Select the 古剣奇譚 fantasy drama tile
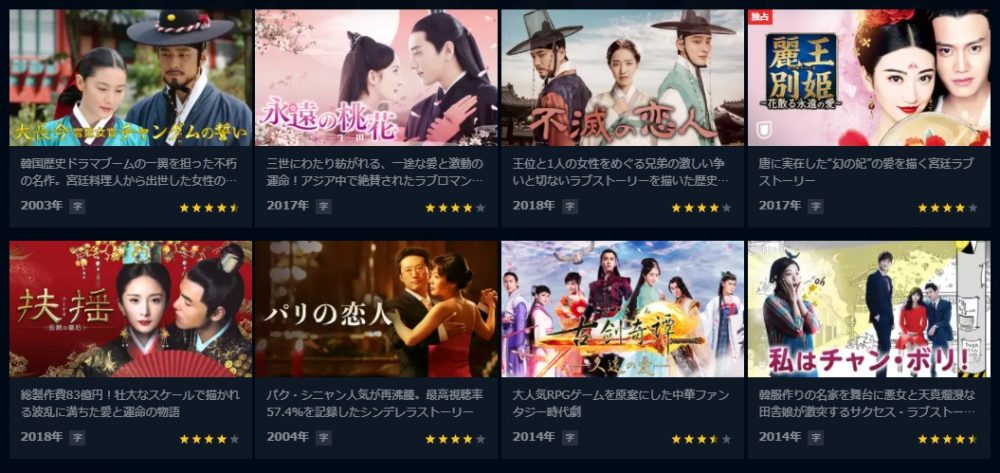1000x473 pixels. point(622,309)
